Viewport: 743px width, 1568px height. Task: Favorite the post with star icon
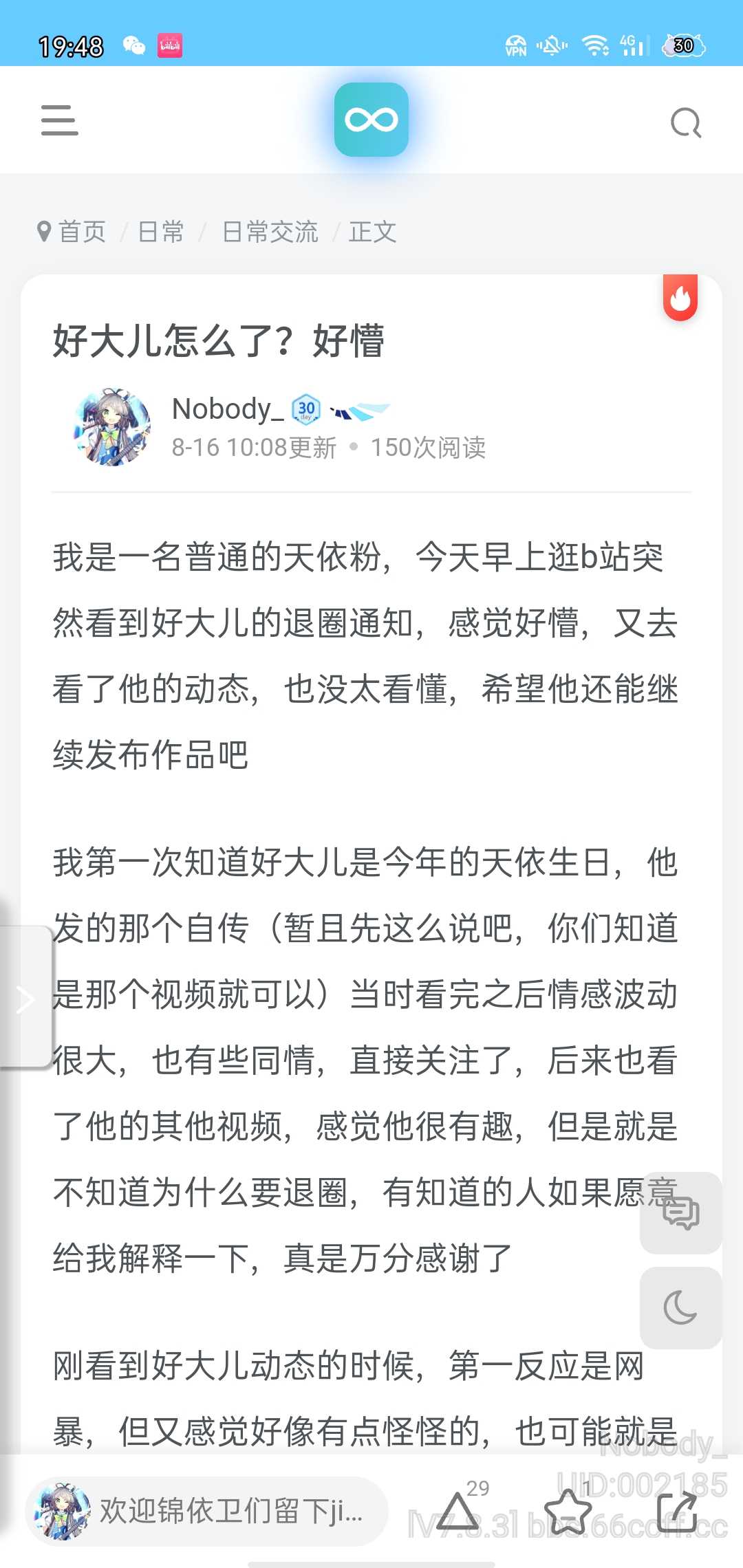(568, 1512)
